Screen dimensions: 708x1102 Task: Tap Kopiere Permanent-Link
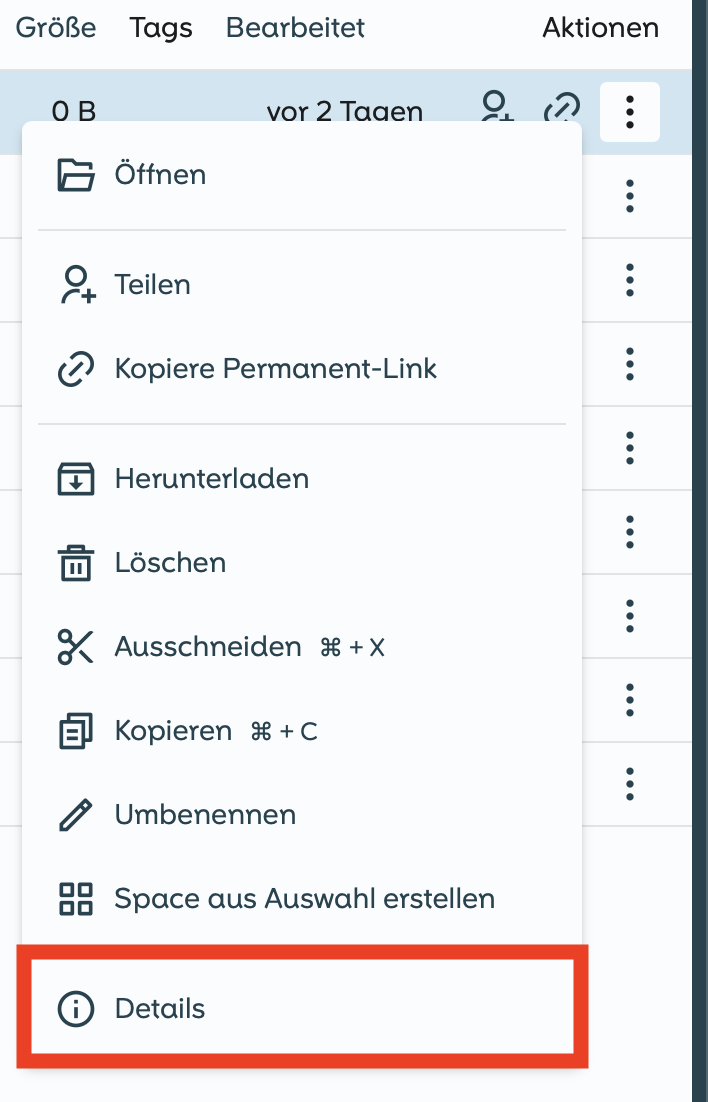pos(275,369)
